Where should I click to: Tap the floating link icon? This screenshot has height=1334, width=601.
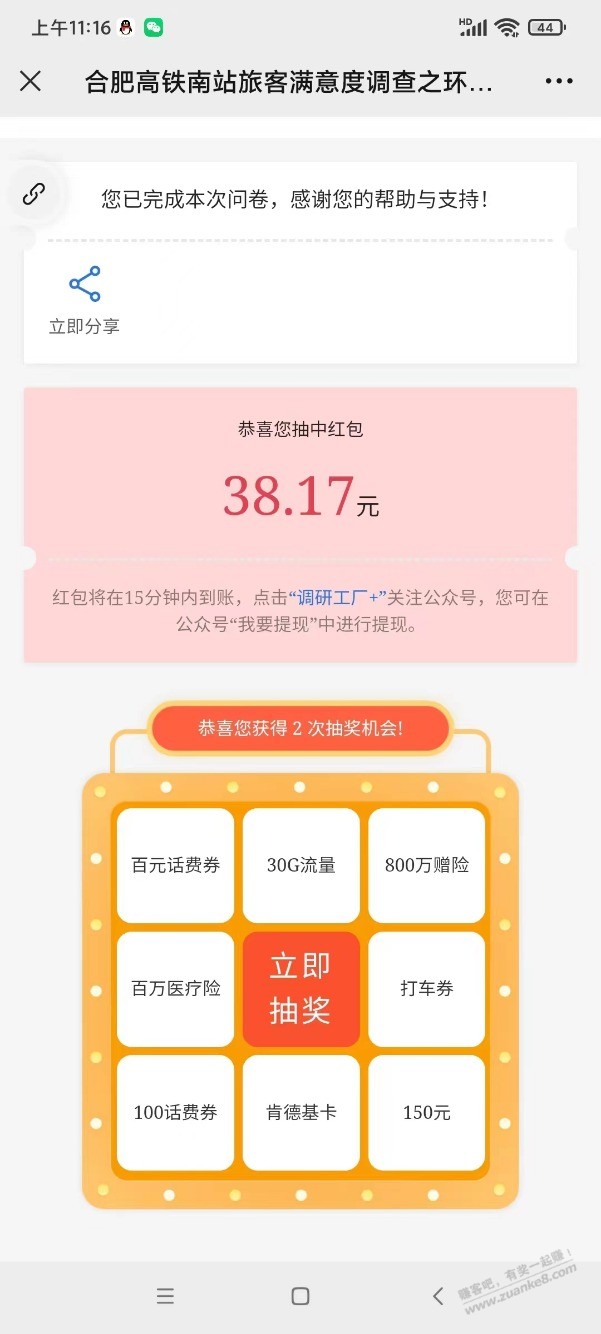pyautogui.click(x=34, y=194)
